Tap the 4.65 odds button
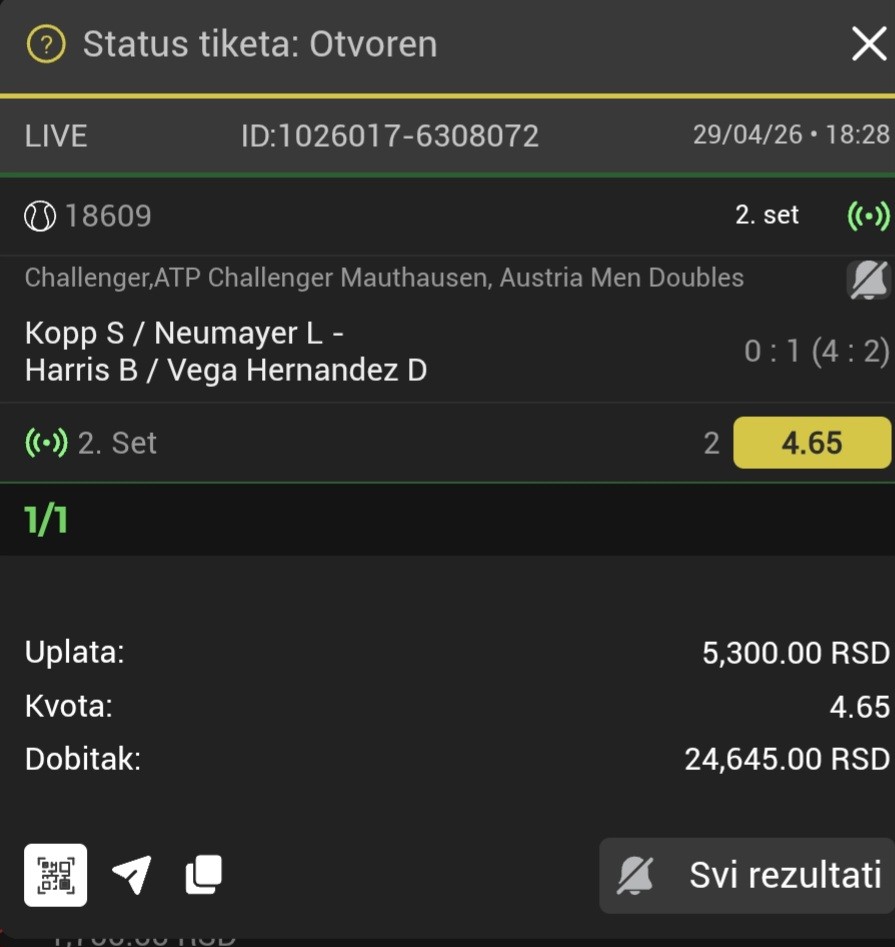This screenshot has width=895, height=947. coord(811,443)
